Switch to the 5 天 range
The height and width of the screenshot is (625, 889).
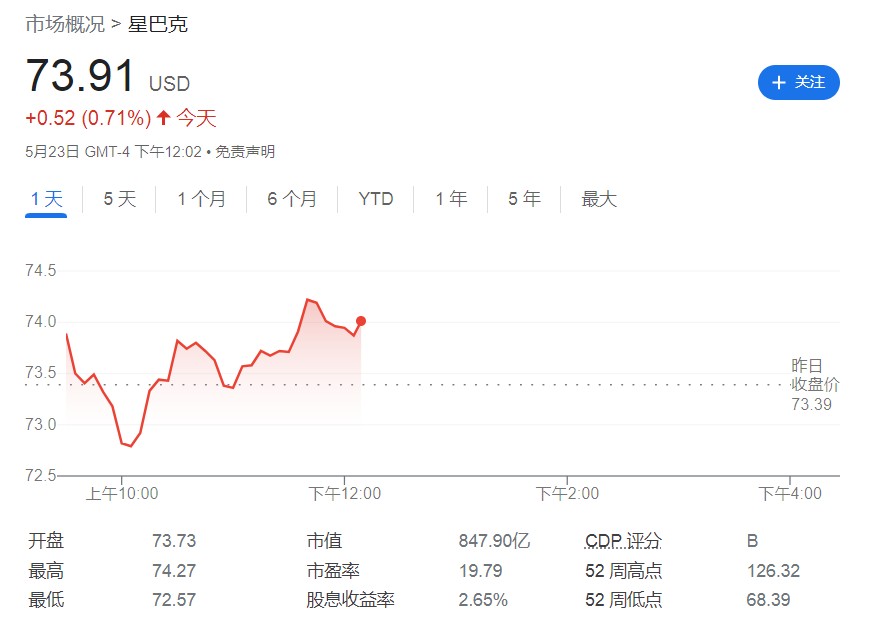pyautogui.click(x=119, y=199)
